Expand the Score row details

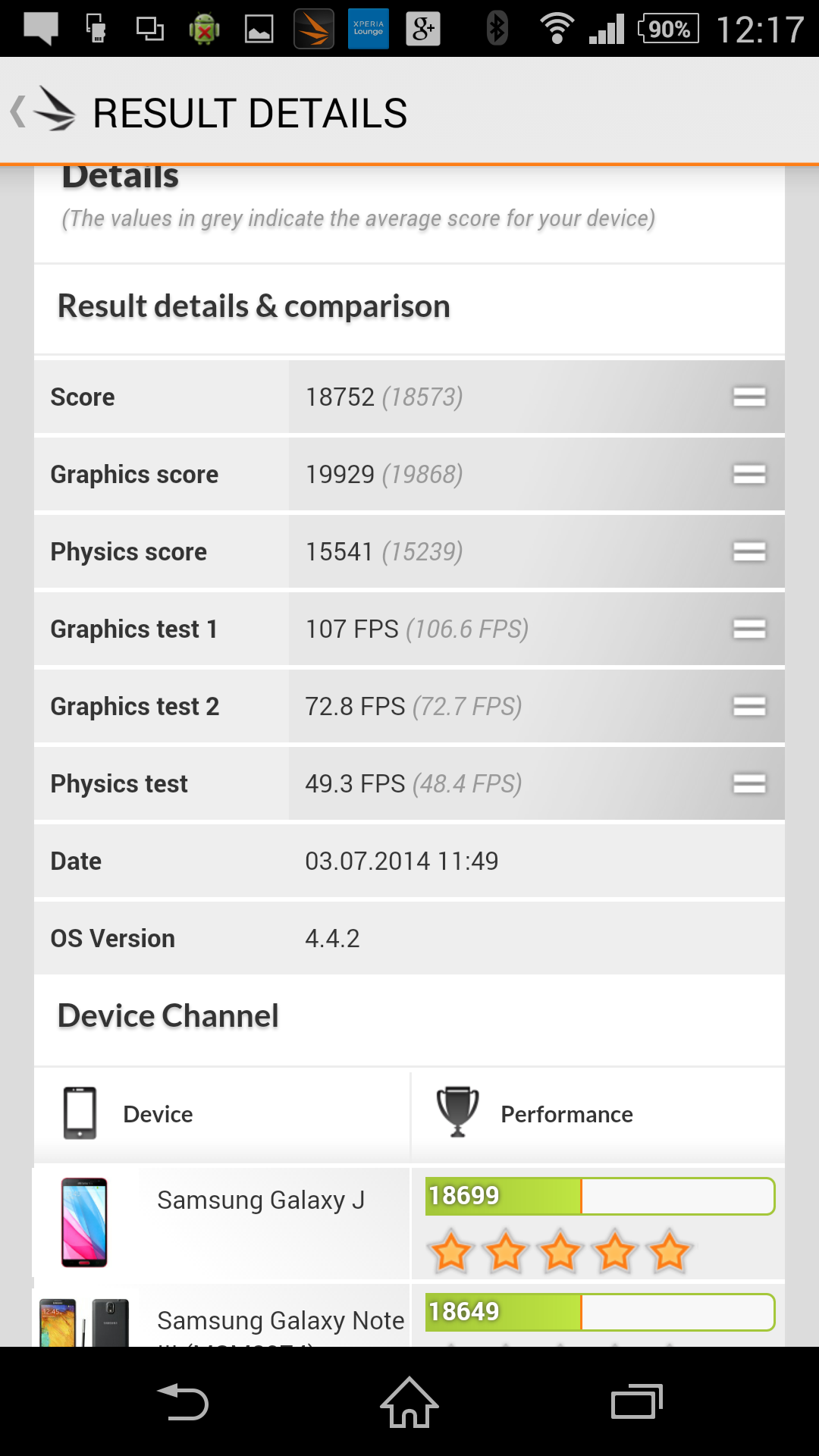tap(748, 397)
